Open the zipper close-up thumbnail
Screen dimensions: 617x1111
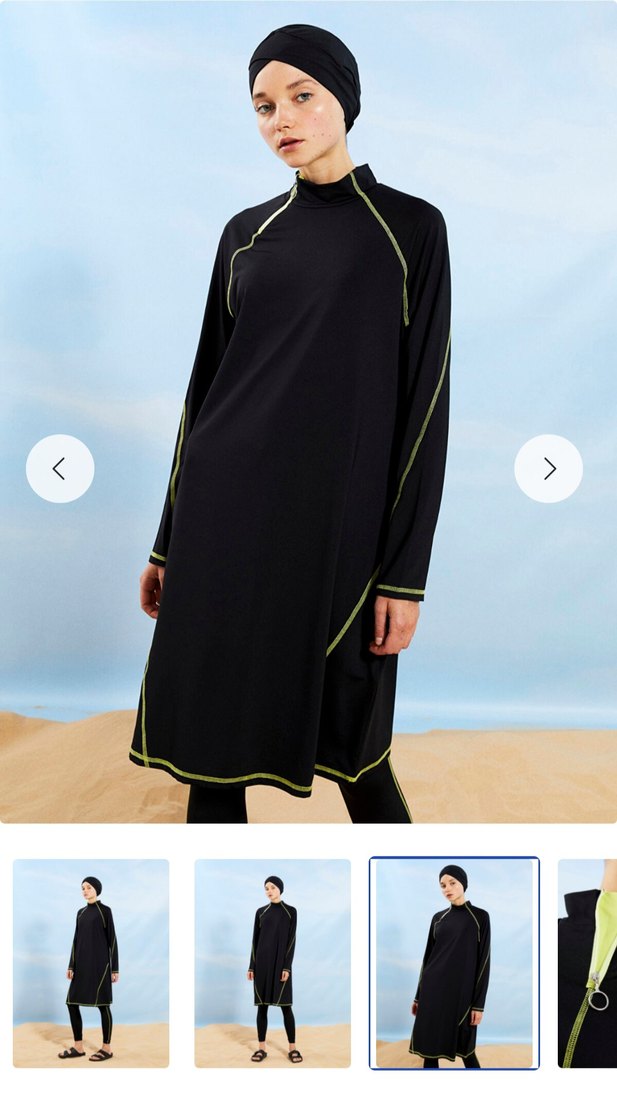click(588, 963)
